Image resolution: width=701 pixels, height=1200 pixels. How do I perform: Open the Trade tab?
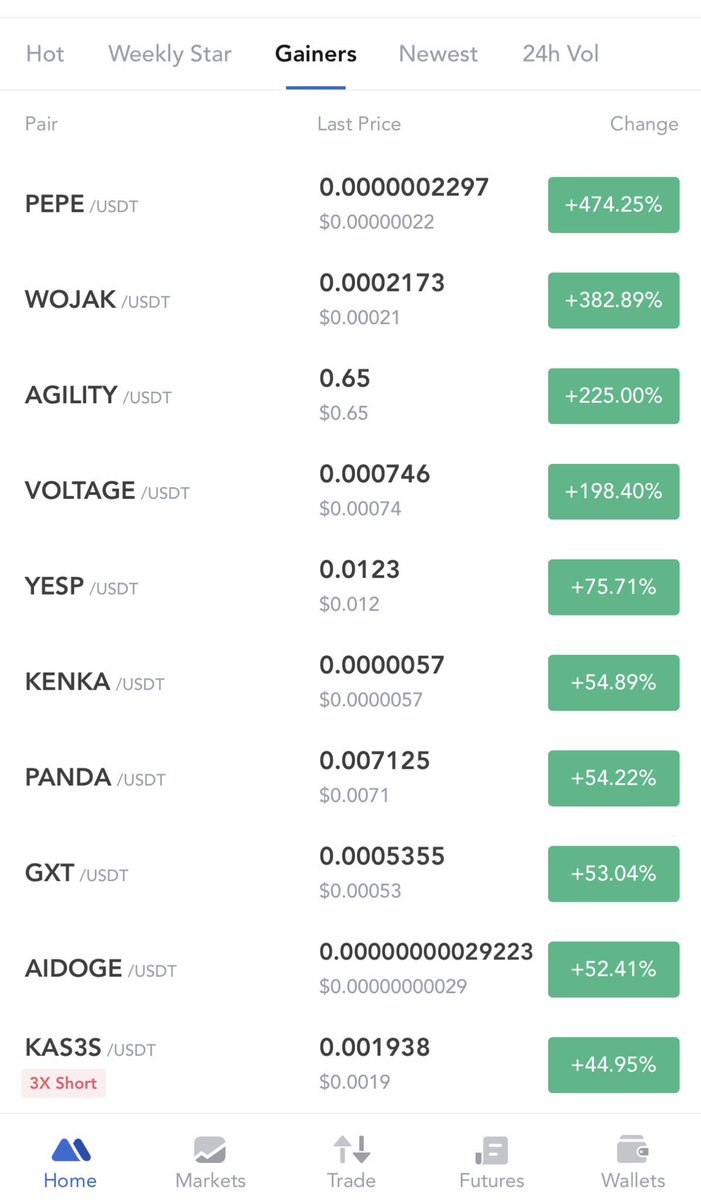(x=351, y=1162)
